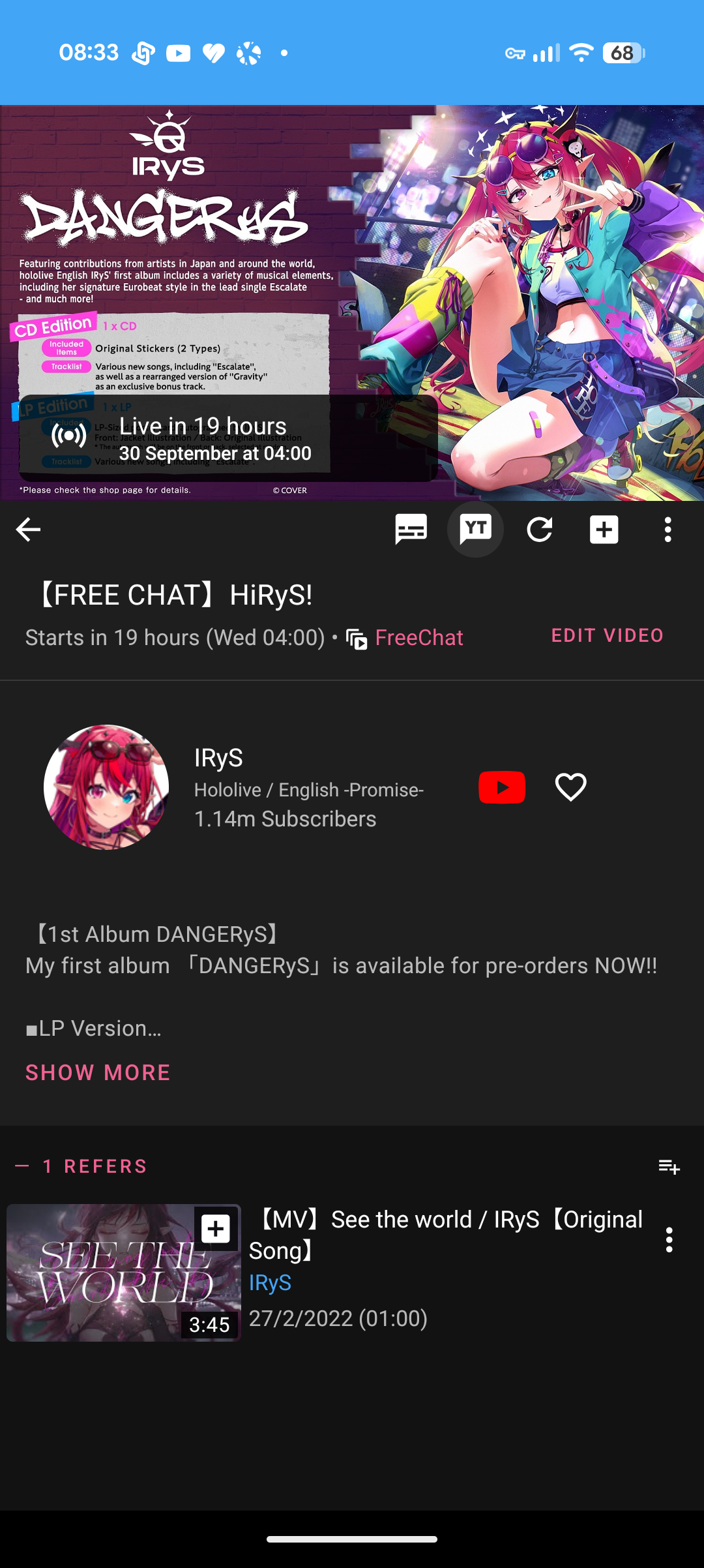Viewport: 704px width, 1568px height.
Task: Open the subtitles/TL chat icon
Action: click(411, 530)
